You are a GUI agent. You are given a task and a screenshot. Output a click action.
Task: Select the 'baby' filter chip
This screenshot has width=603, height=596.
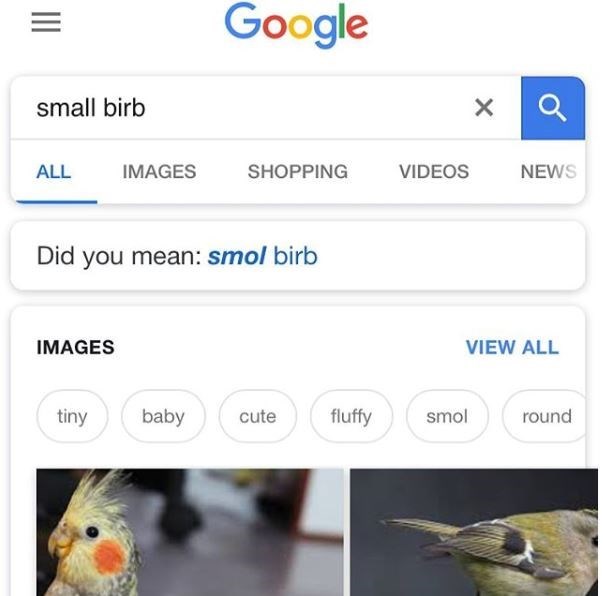(x=163, y=416)
